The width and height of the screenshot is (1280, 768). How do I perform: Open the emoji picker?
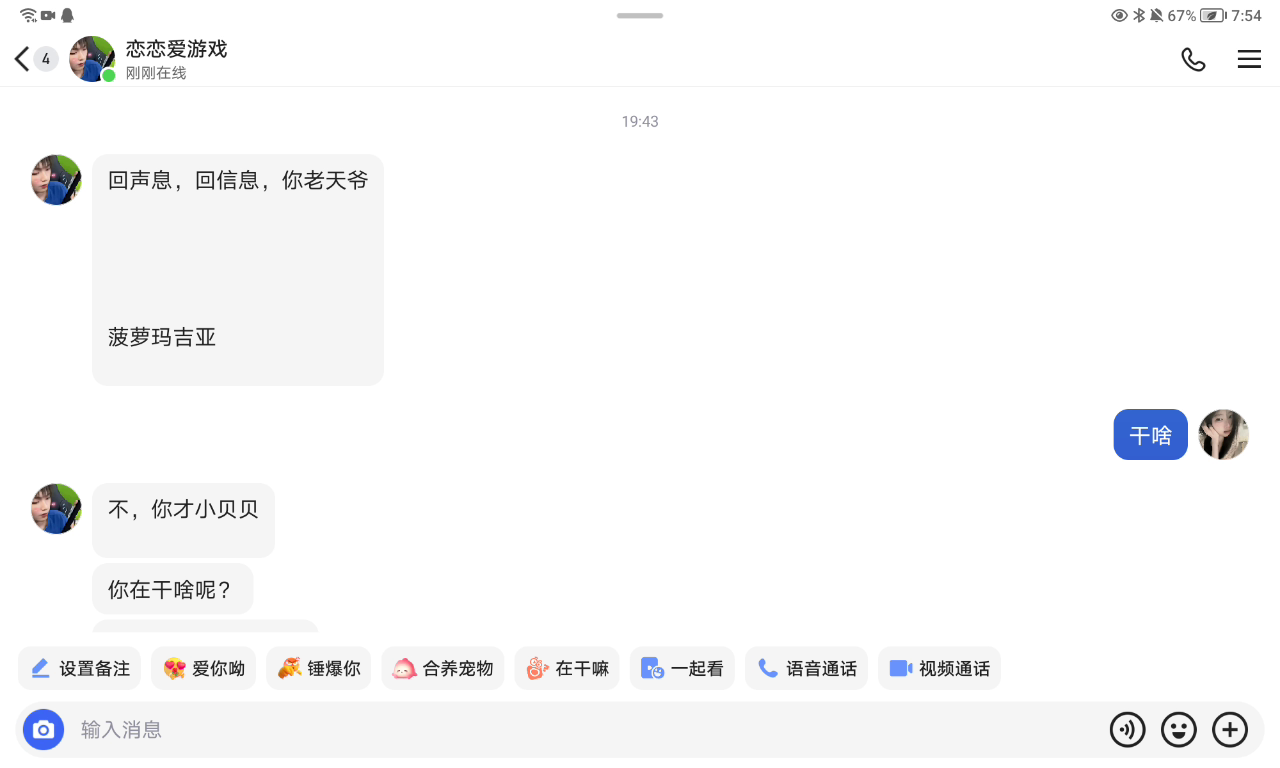coord(1178,729)
